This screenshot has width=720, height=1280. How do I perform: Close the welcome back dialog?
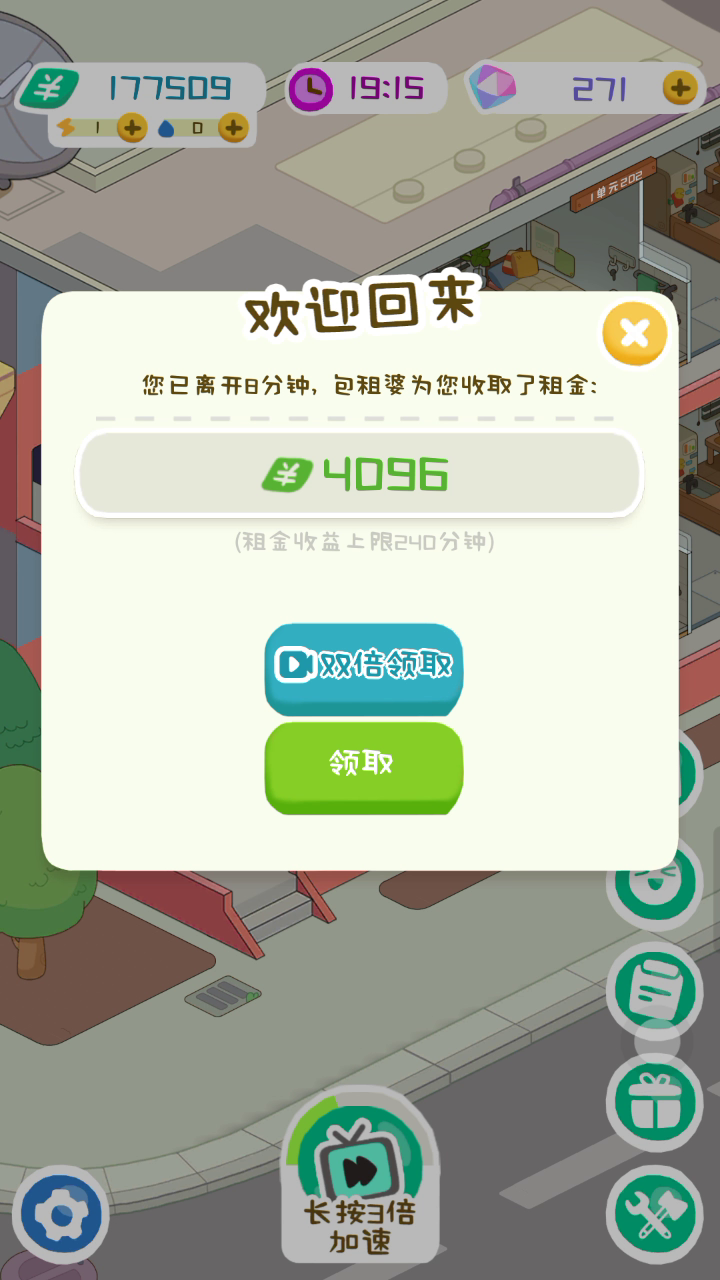[x=635, y=334]
